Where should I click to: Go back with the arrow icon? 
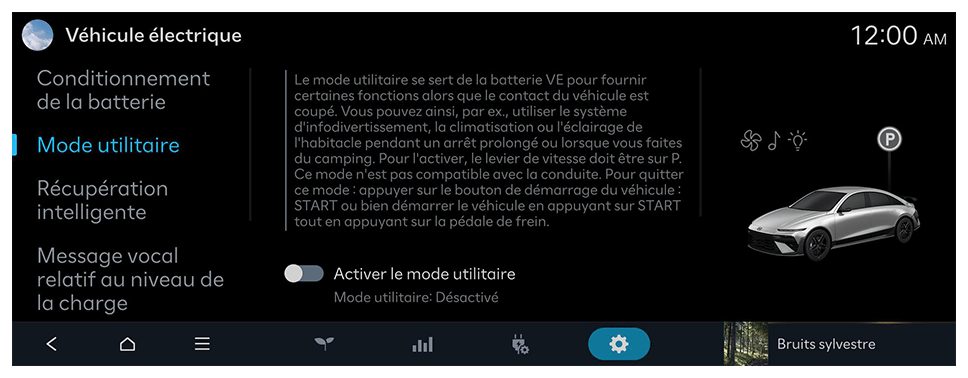[x=52, y=344]
